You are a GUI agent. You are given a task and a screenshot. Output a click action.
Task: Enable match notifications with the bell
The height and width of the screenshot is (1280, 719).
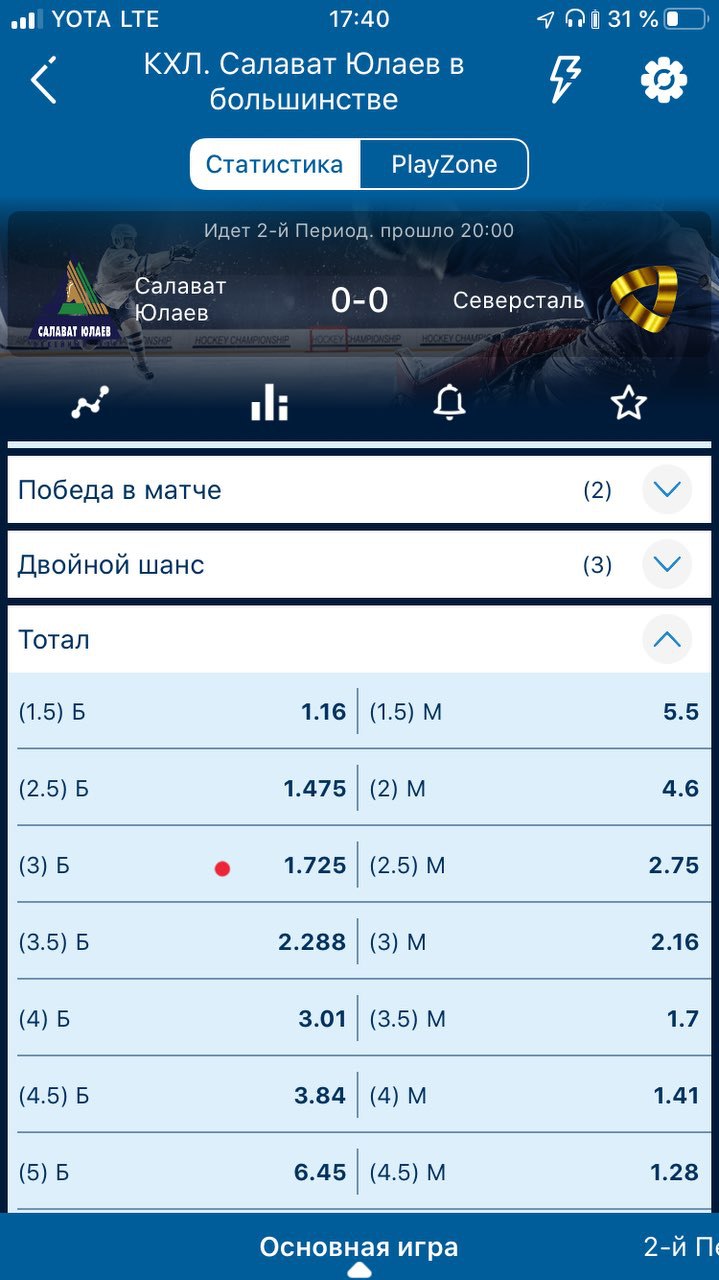(x=449, y=403)
